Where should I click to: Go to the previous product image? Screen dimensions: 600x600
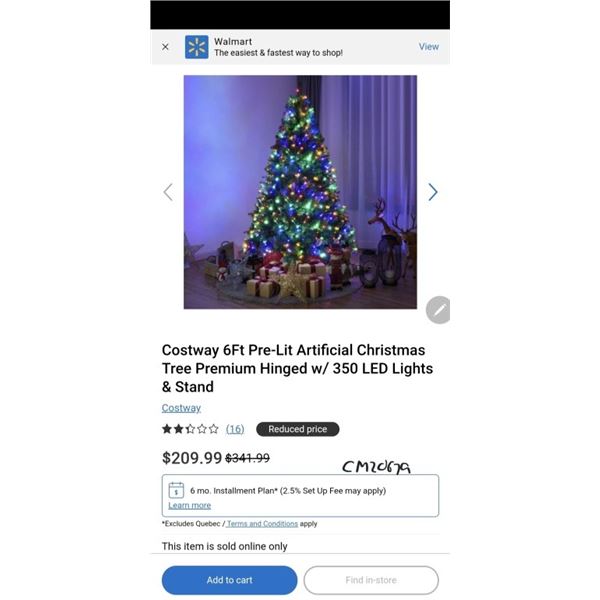coord(168,192)
